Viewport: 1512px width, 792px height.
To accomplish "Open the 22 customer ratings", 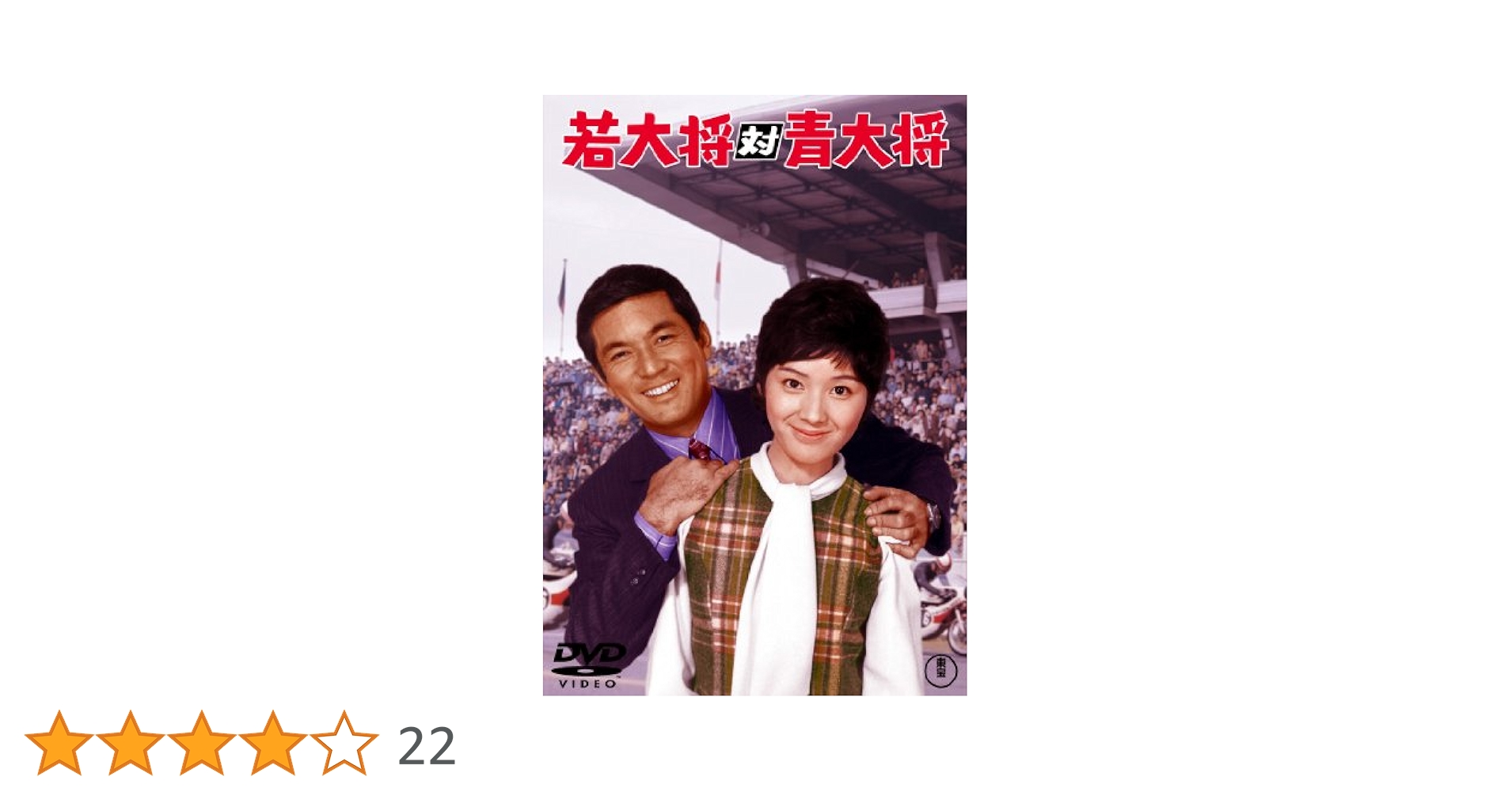I will (x=427, y=746).
